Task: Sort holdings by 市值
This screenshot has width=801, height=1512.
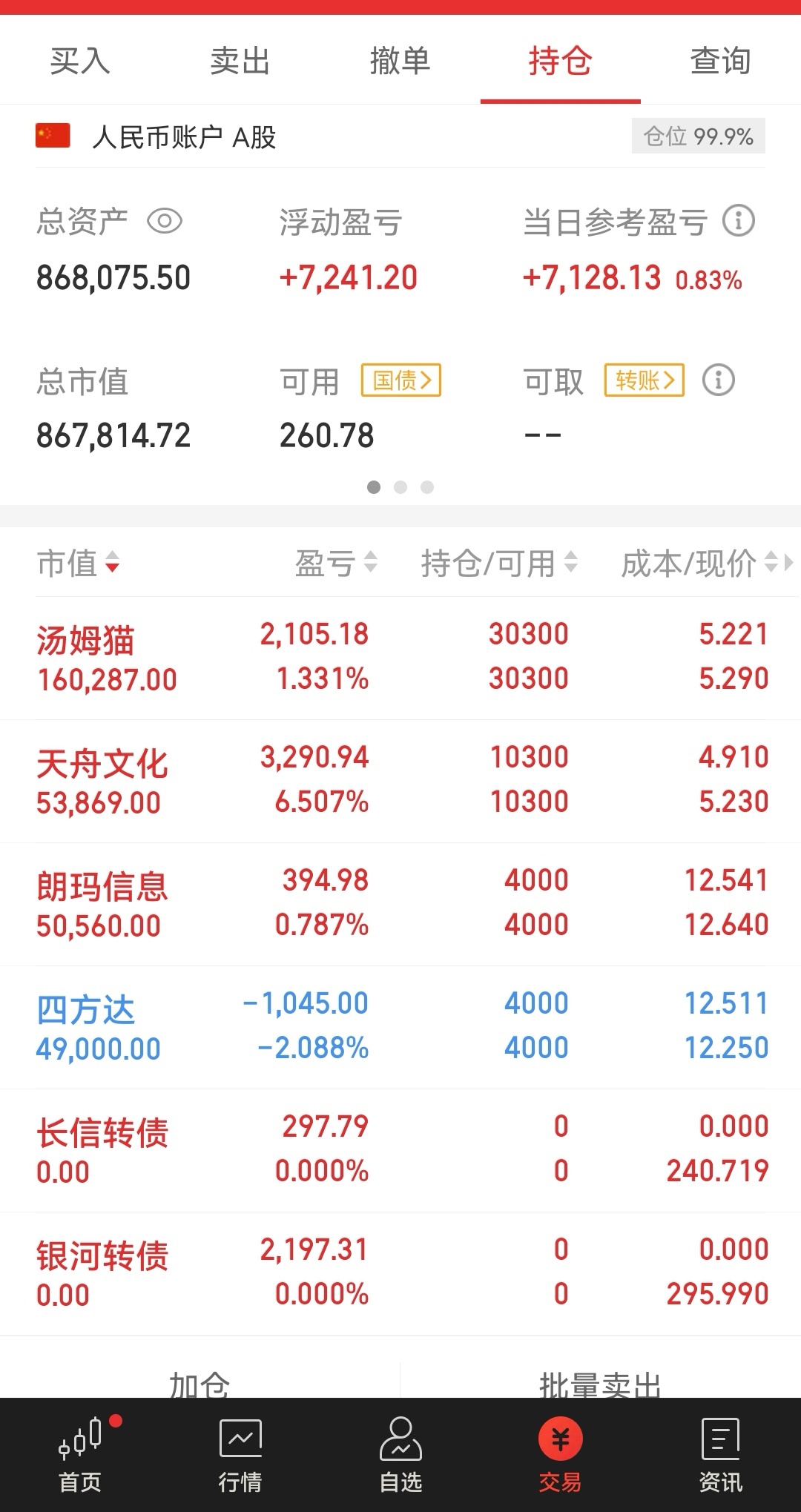Action: click(x=78, y=564)
